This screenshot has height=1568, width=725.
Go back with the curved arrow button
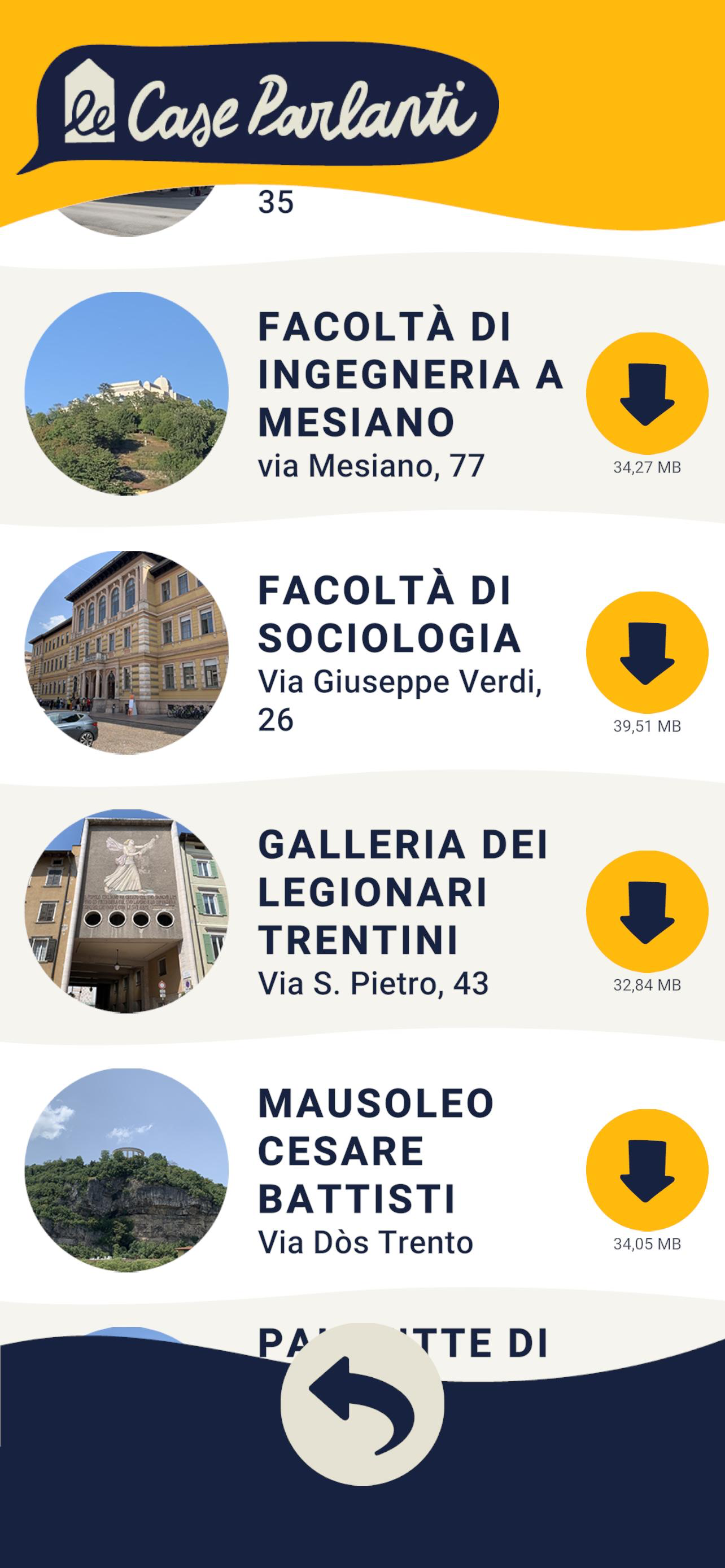[362, 1404]
